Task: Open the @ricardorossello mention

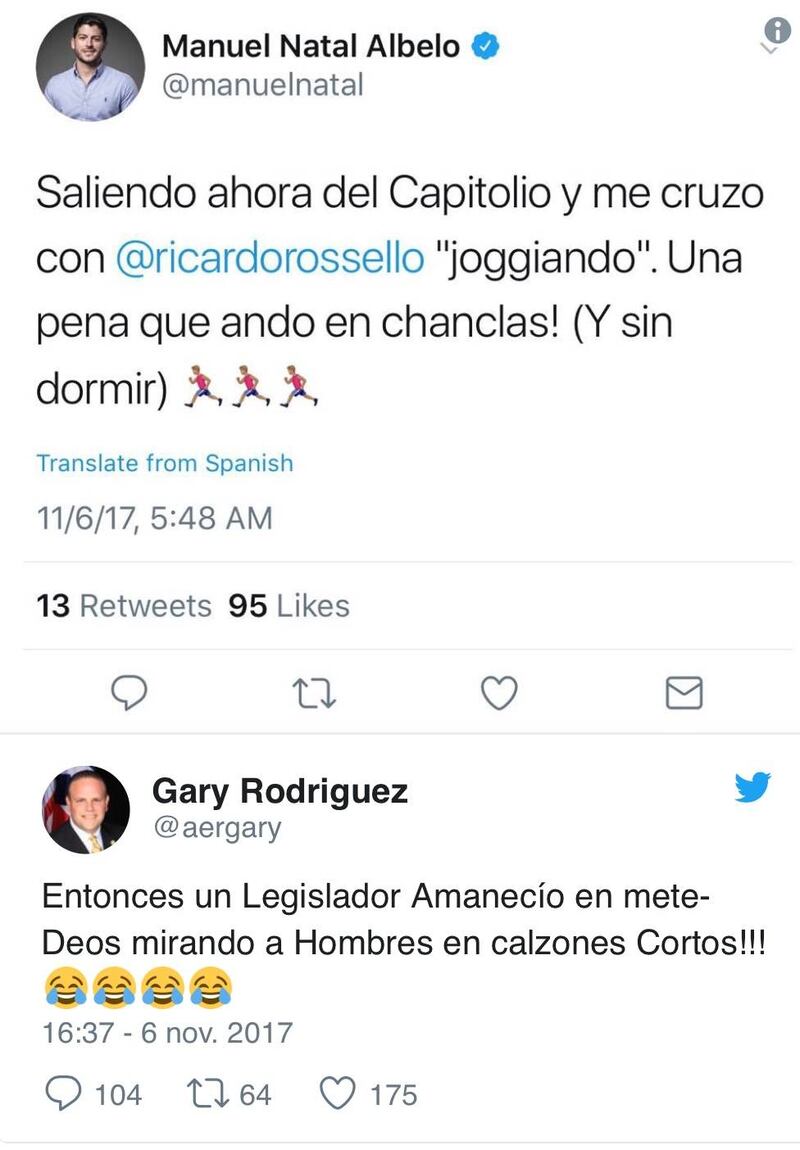Action: (270, 258)
